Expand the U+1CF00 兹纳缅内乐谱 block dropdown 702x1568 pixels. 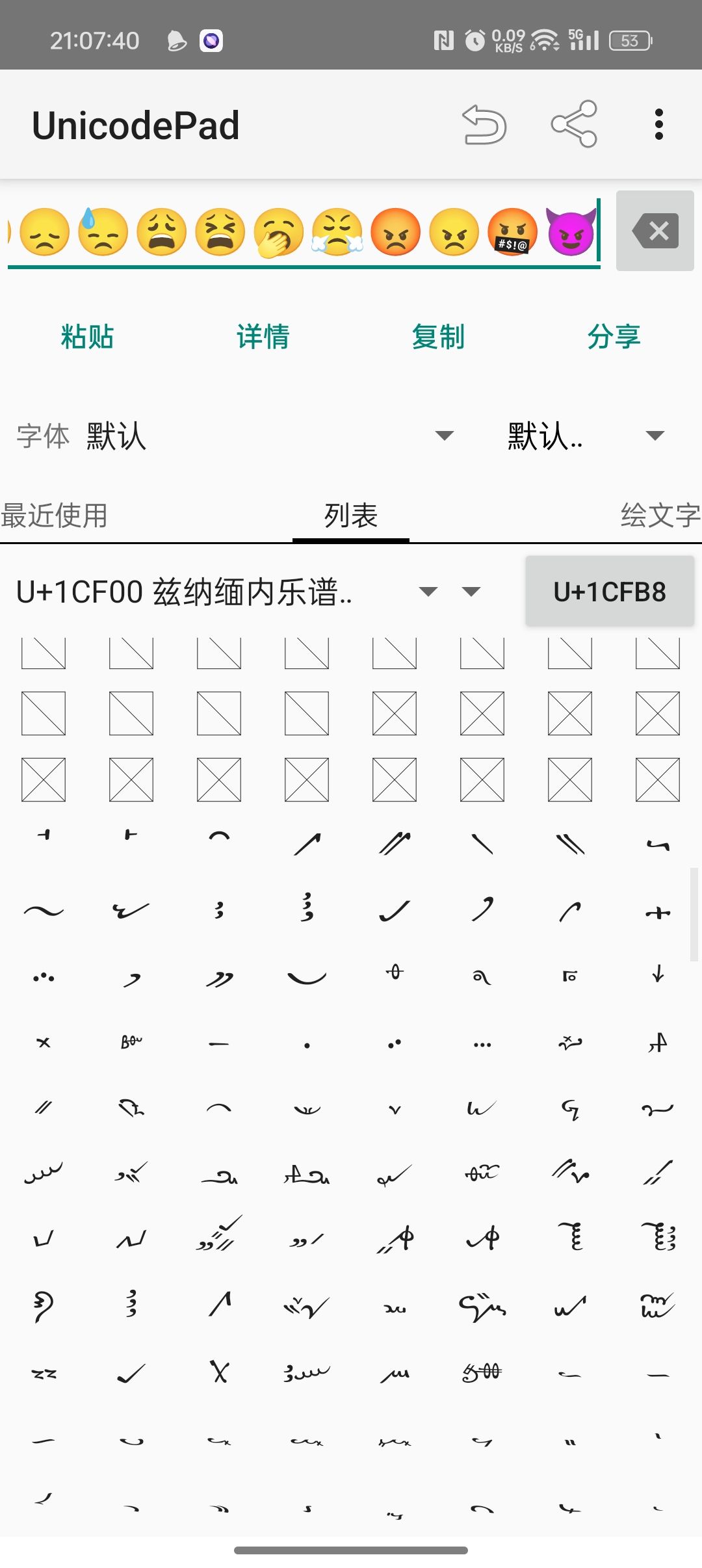pyautogui.click(x=428, y=591)
